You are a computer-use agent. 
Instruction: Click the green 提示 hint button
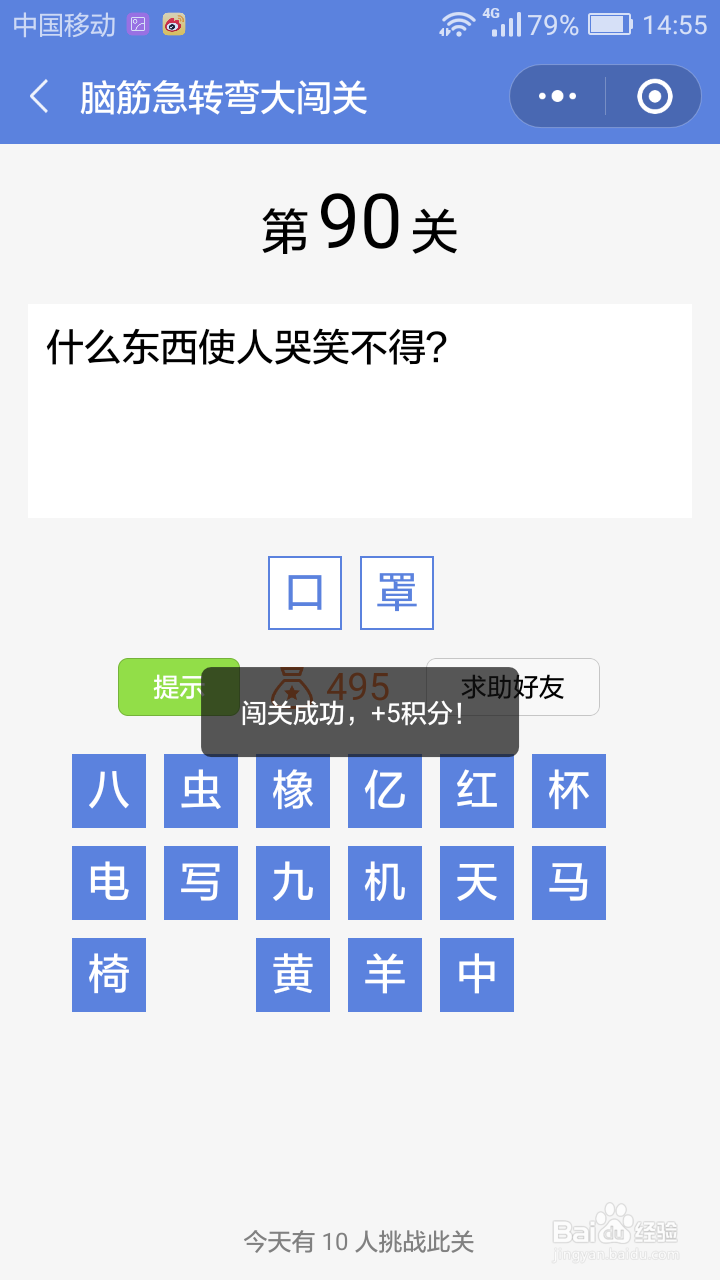178,687
